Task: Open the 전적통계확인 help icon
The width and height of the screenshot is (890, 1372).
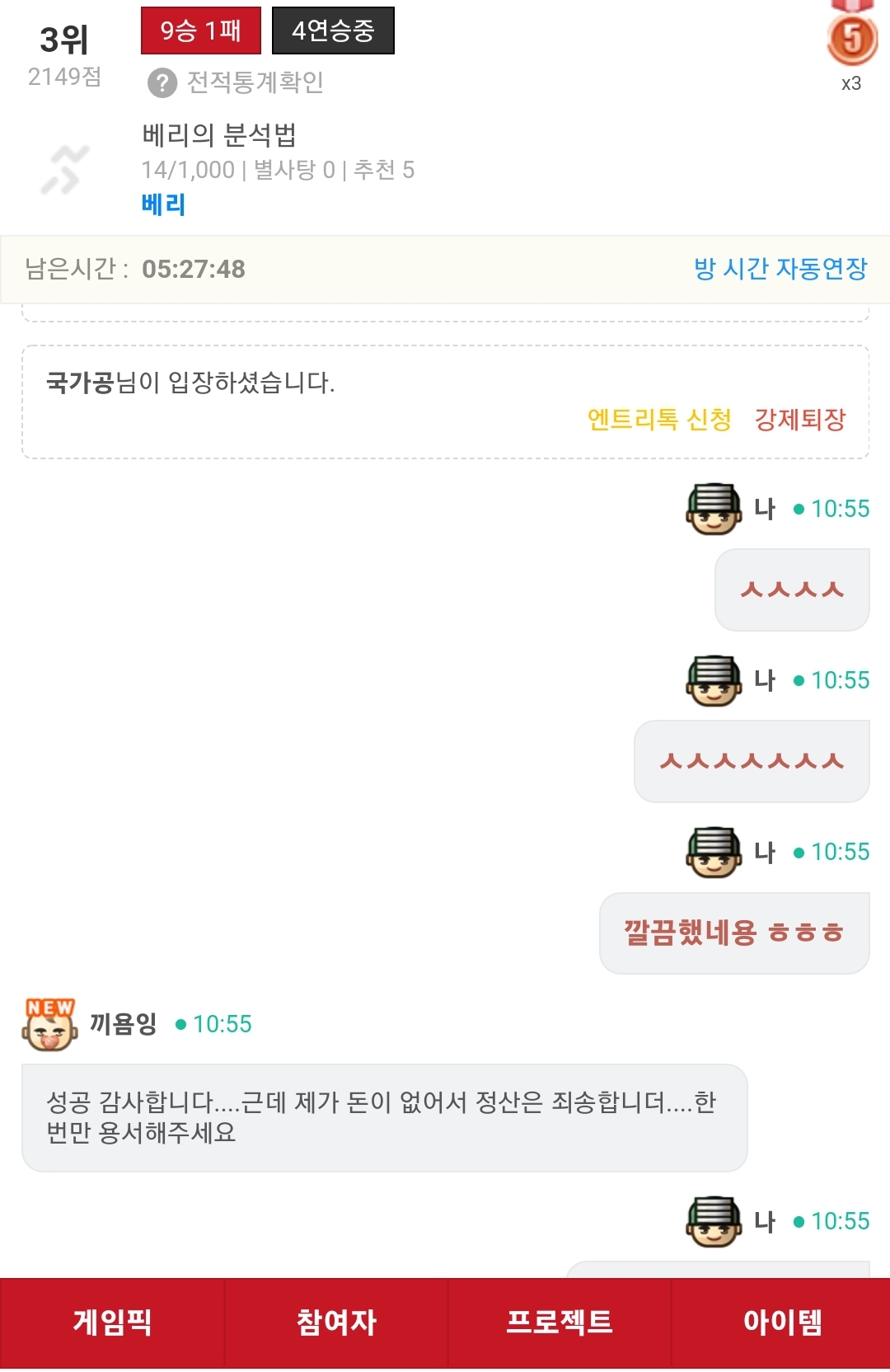Action: pos(162,82)
